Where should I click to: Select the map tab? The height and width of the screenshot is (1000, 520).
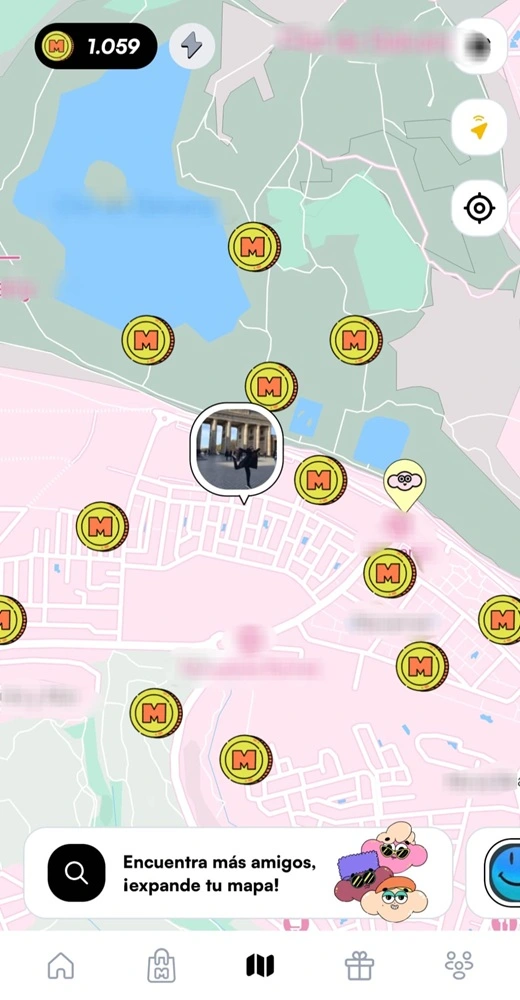(x=260, y=966)
